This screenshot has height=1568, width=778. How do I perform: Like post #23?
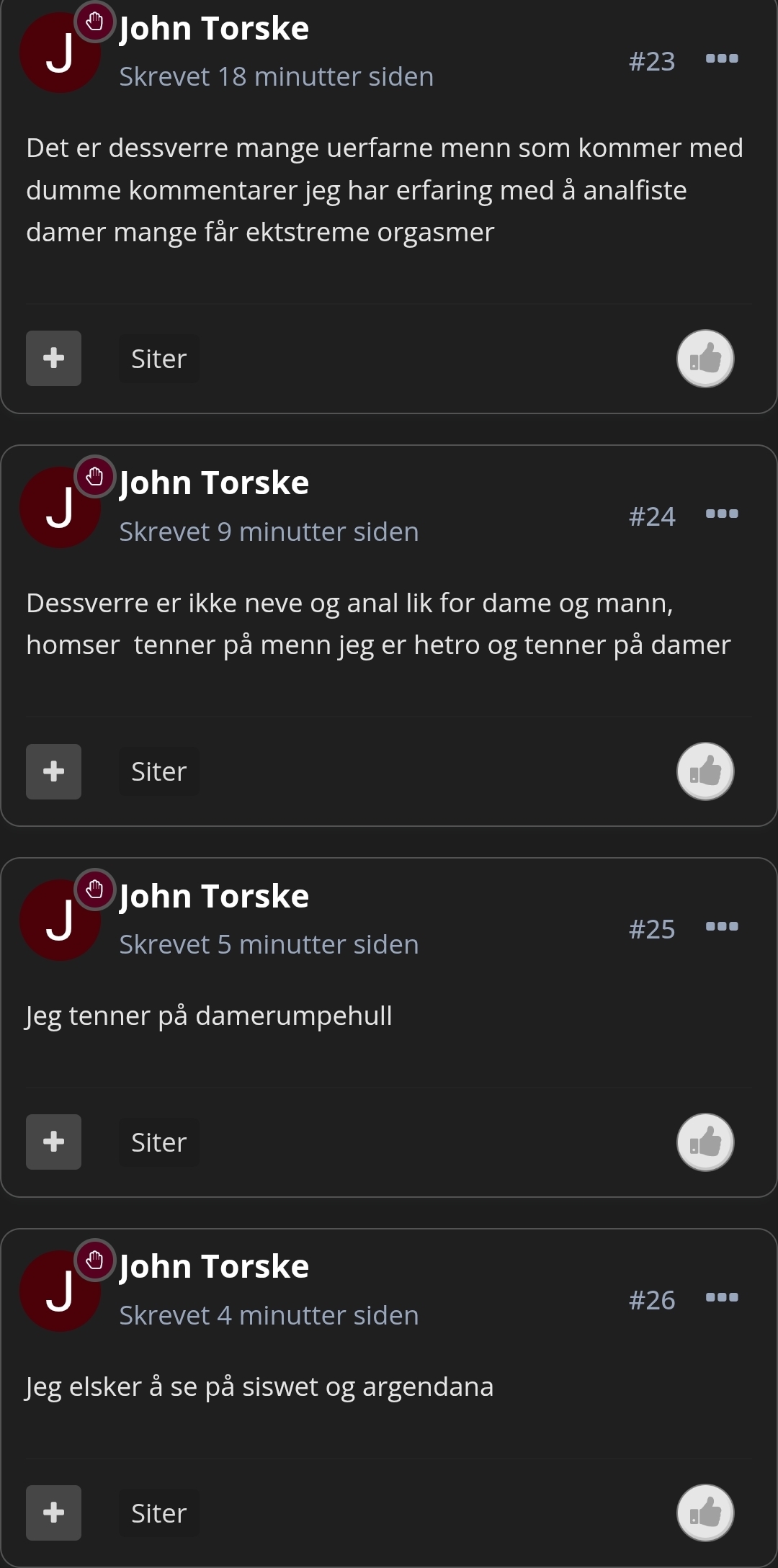coord(705,359)
